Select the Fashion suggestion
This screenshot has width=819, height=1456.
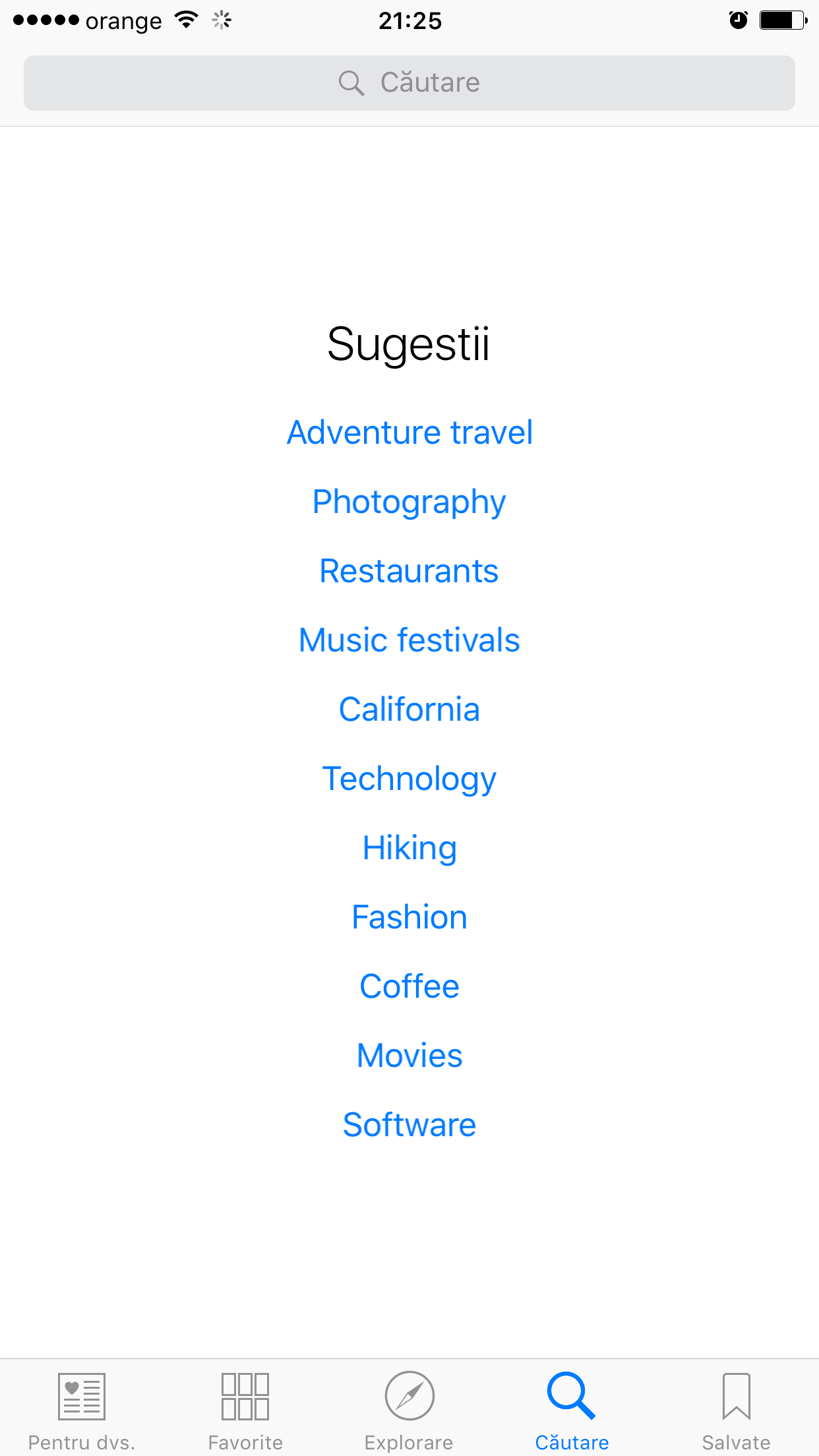(x=409, y=917)
